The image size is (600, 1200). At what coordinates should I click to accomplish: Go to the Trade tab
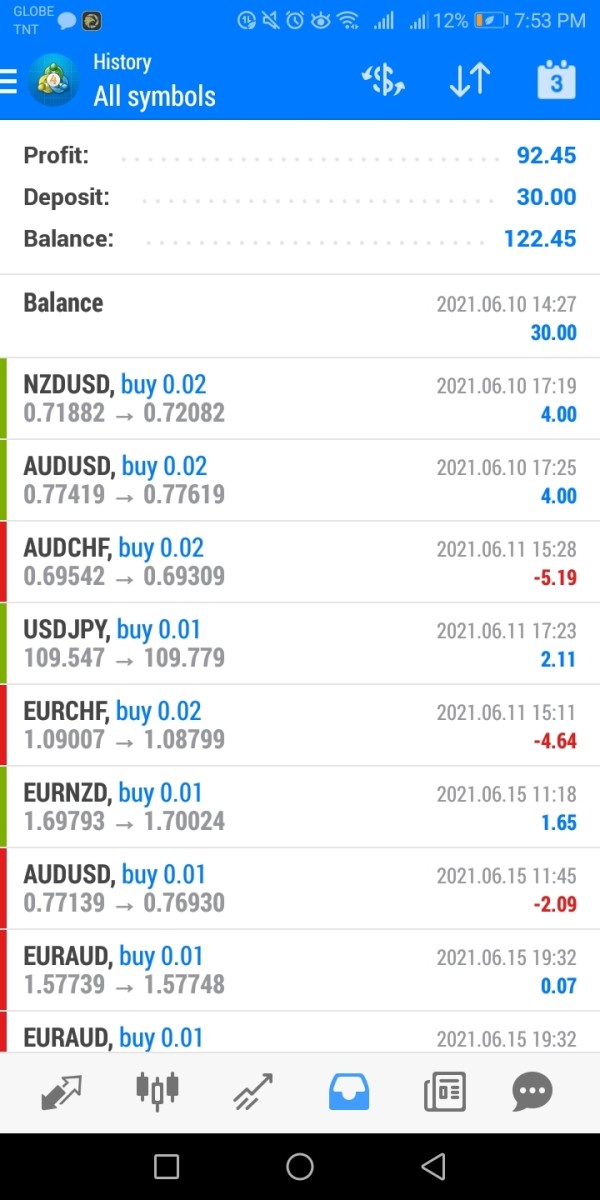tap(253, 1092)
